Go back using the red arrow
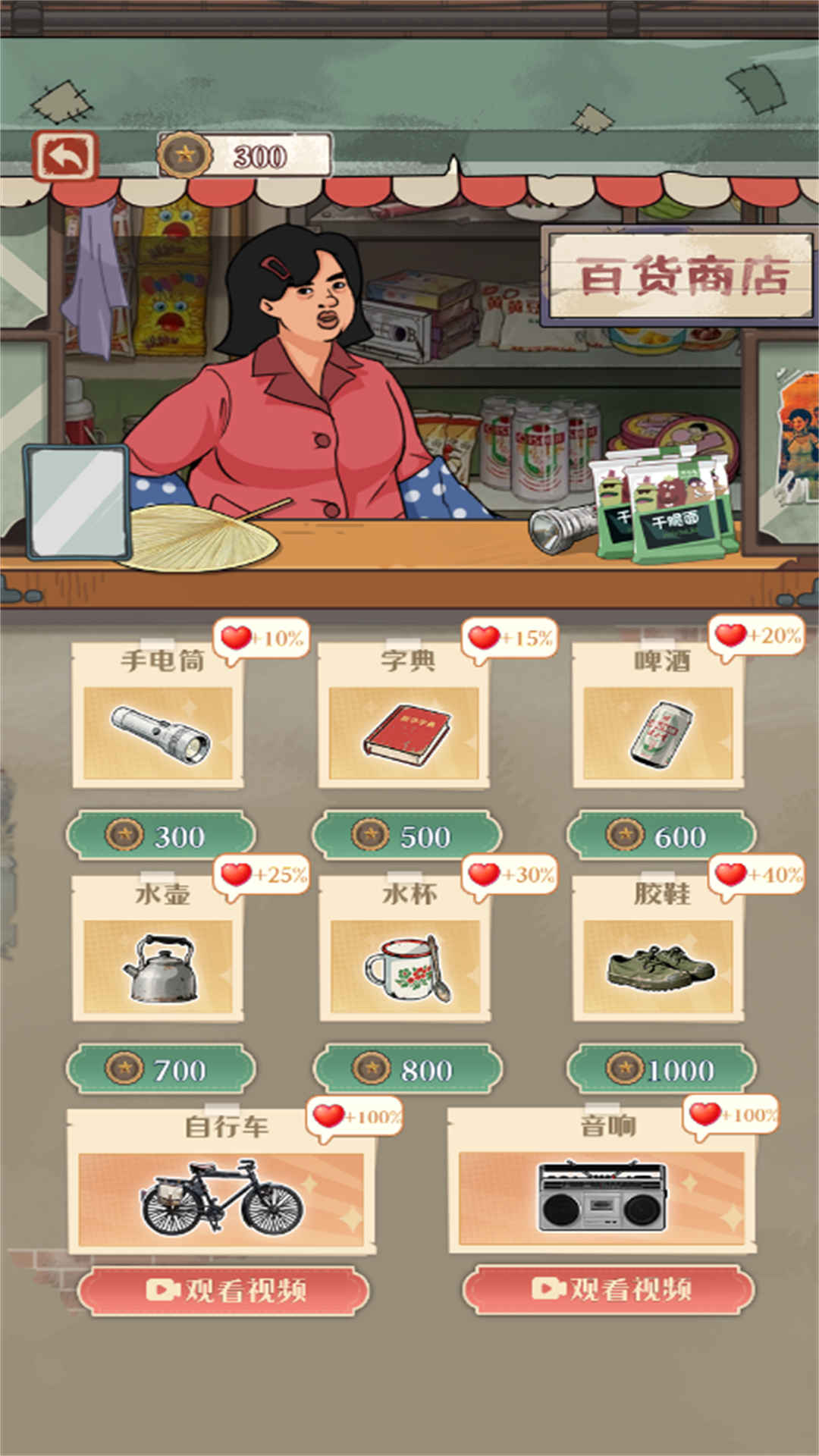 click(65, 156)
